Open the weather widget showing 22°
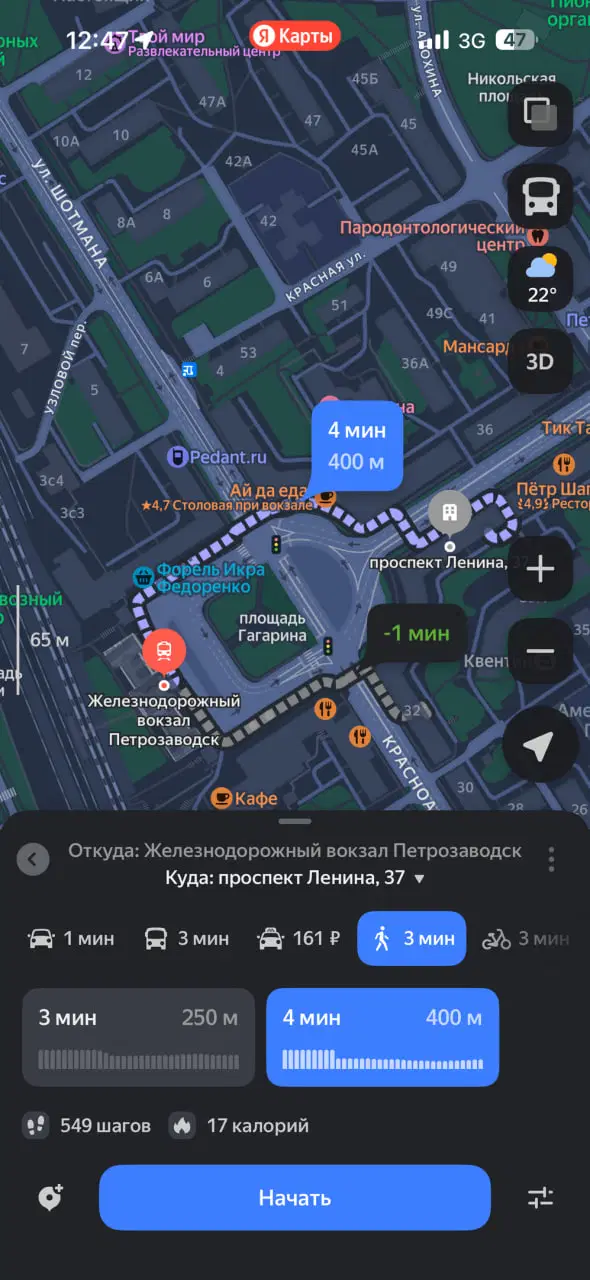Viewport: 590px width, 1280px height. pos(540,278)
